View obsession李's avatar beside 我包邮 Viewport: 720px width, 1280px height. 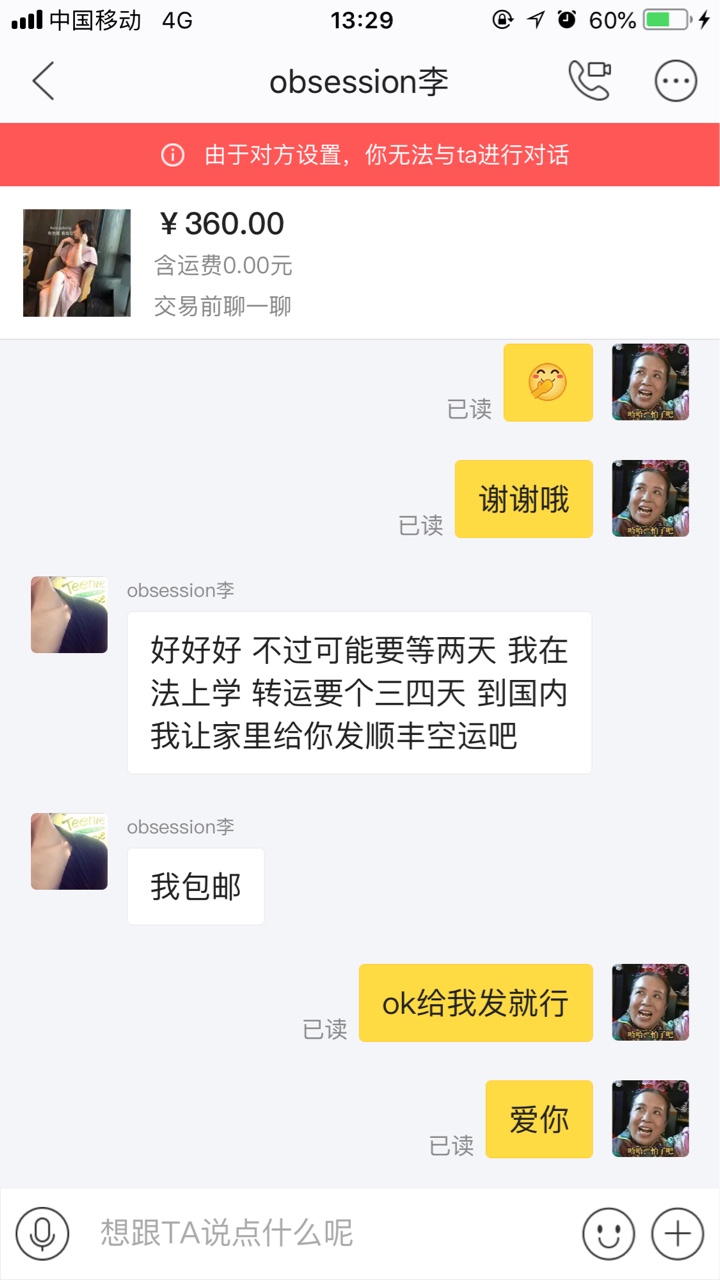(69, 851)
